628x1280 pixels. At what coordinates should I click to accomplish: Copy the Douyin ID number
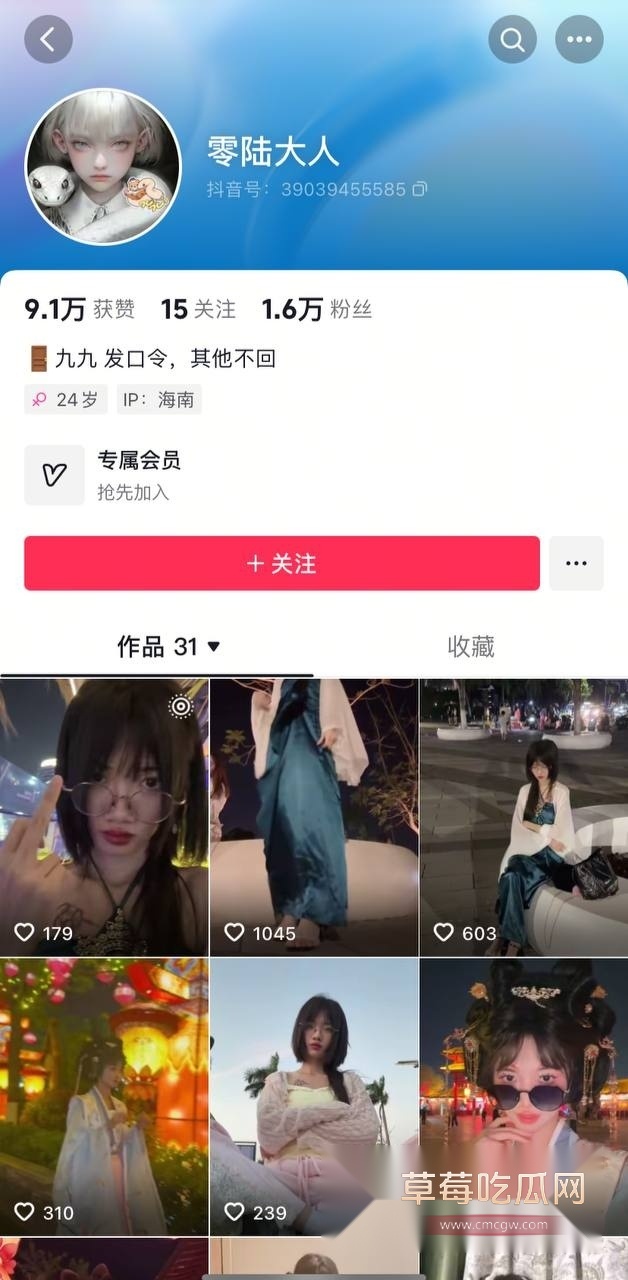coord(421,189)
